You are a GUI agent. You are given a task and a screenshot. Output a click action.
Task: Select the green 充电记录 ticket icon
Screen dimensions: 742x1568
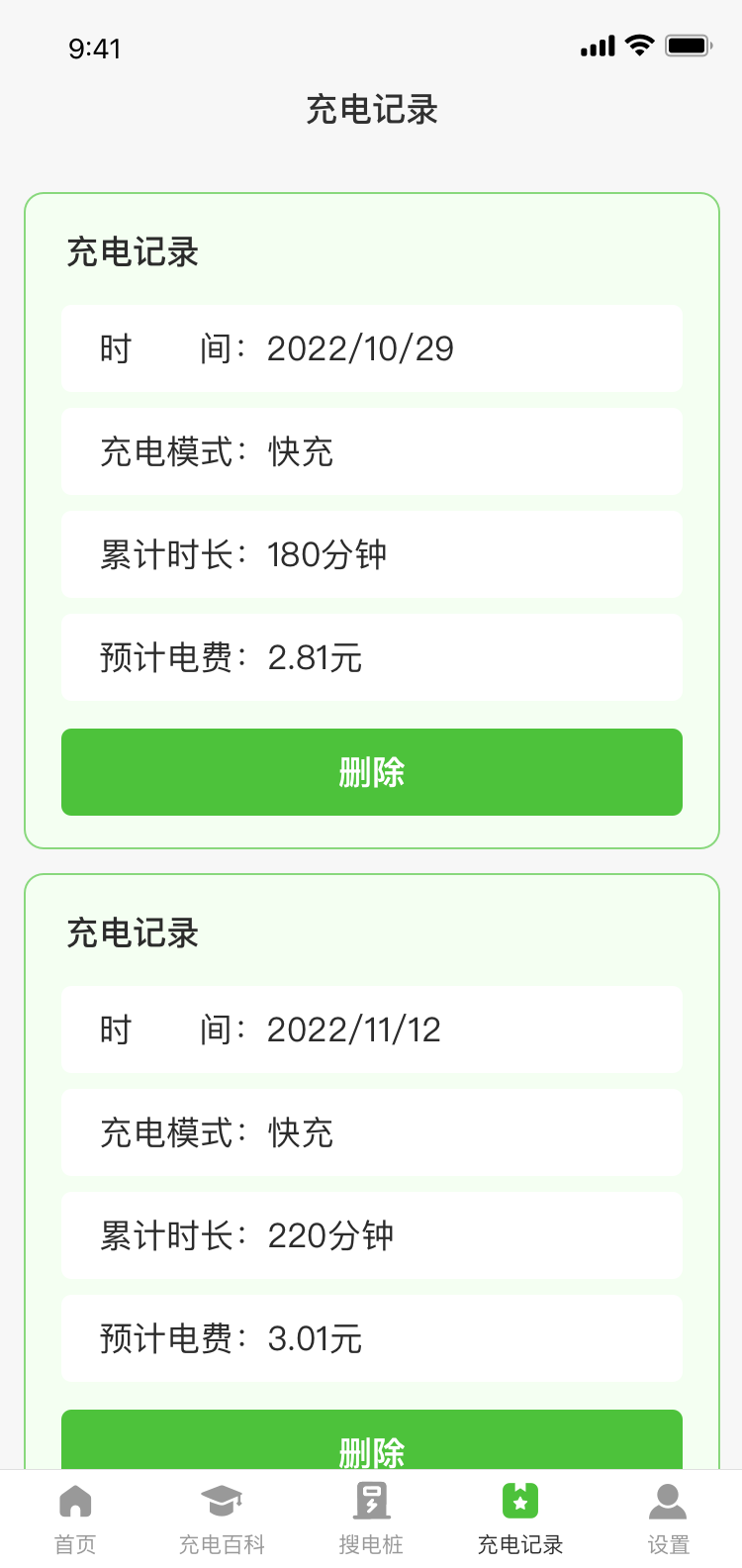pyautogui.click(x=519, y=1500)
